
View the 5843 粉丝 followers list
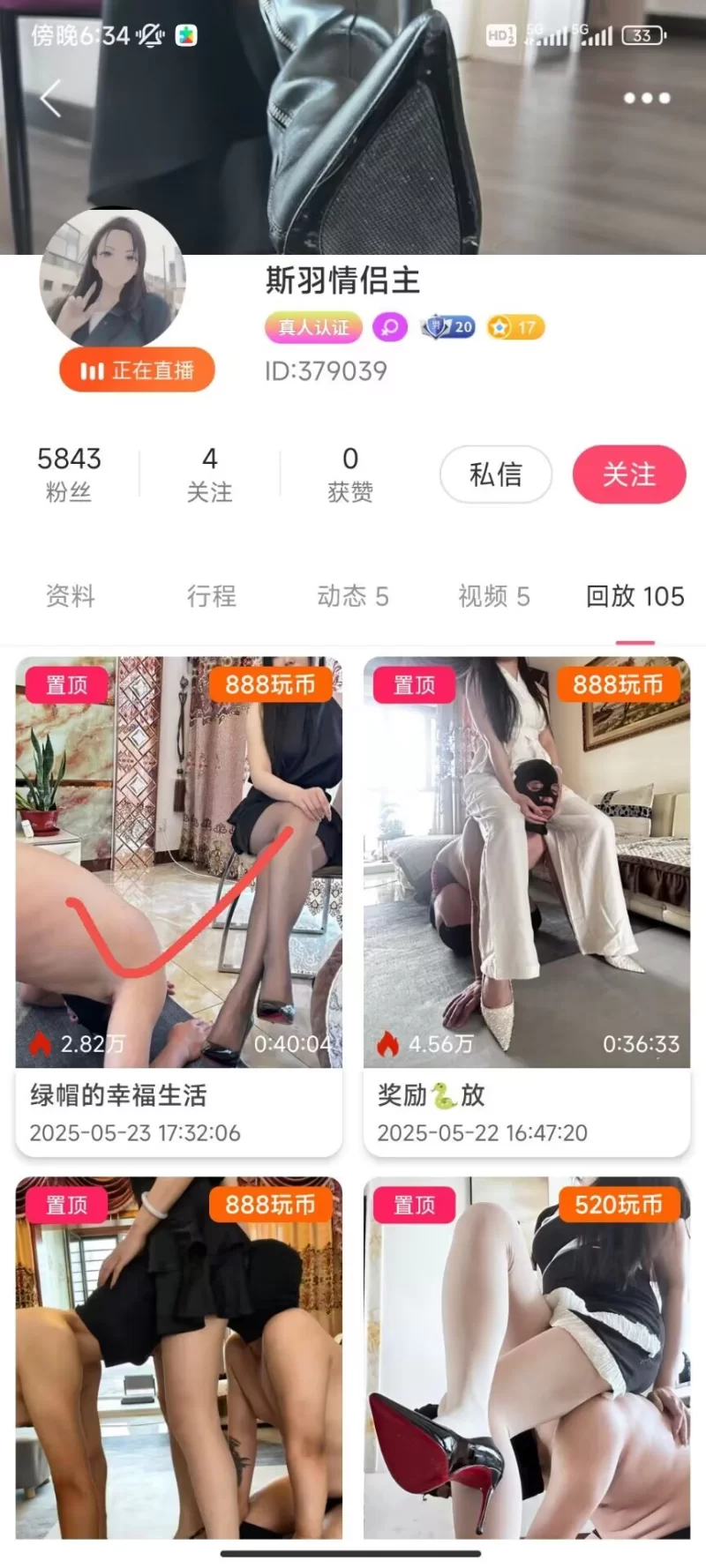pyautogui.click(x=69, y=474)
